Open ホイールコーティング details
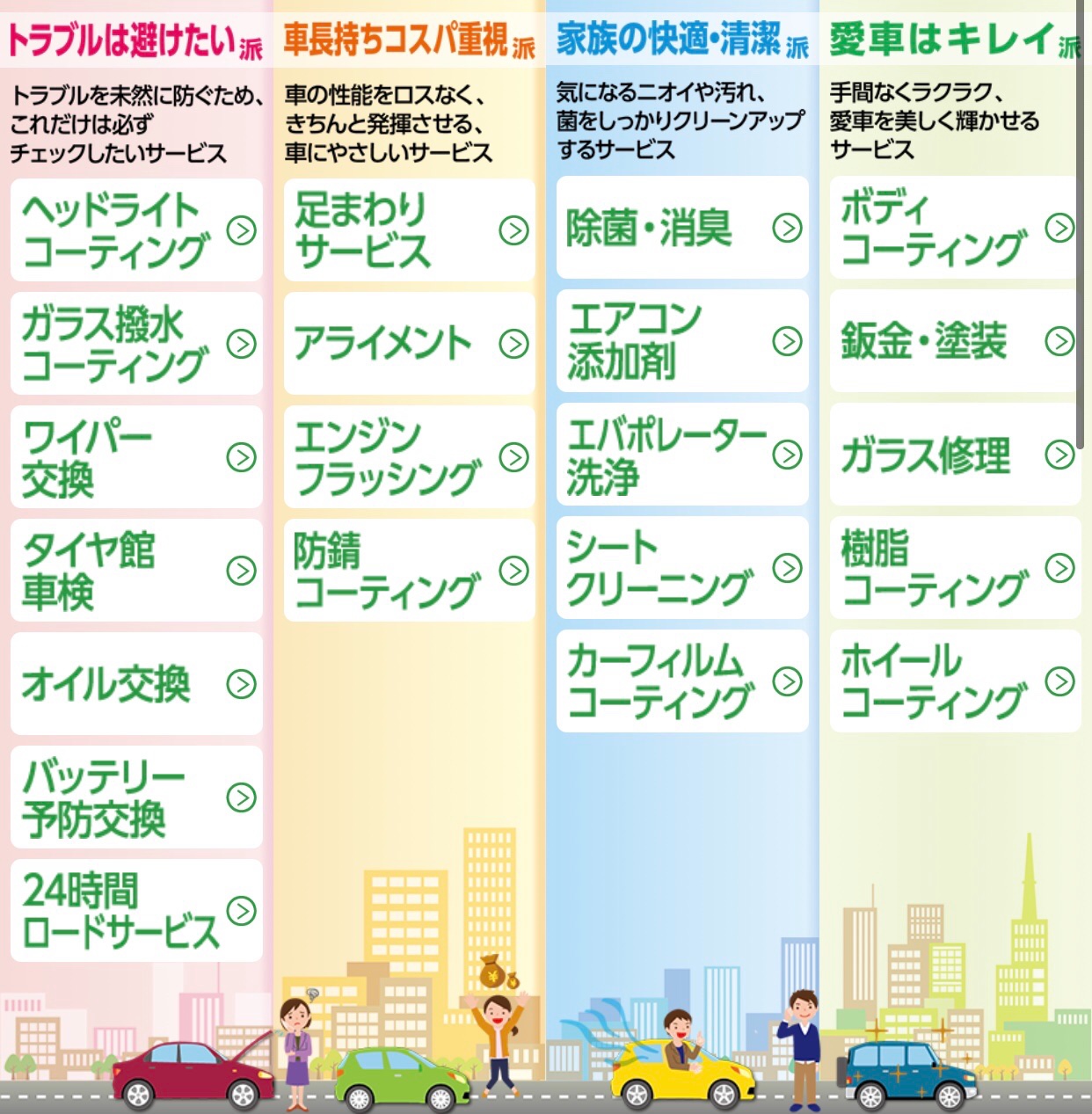Viewport: 1092px width, 1114px height. tap(954, 681)
